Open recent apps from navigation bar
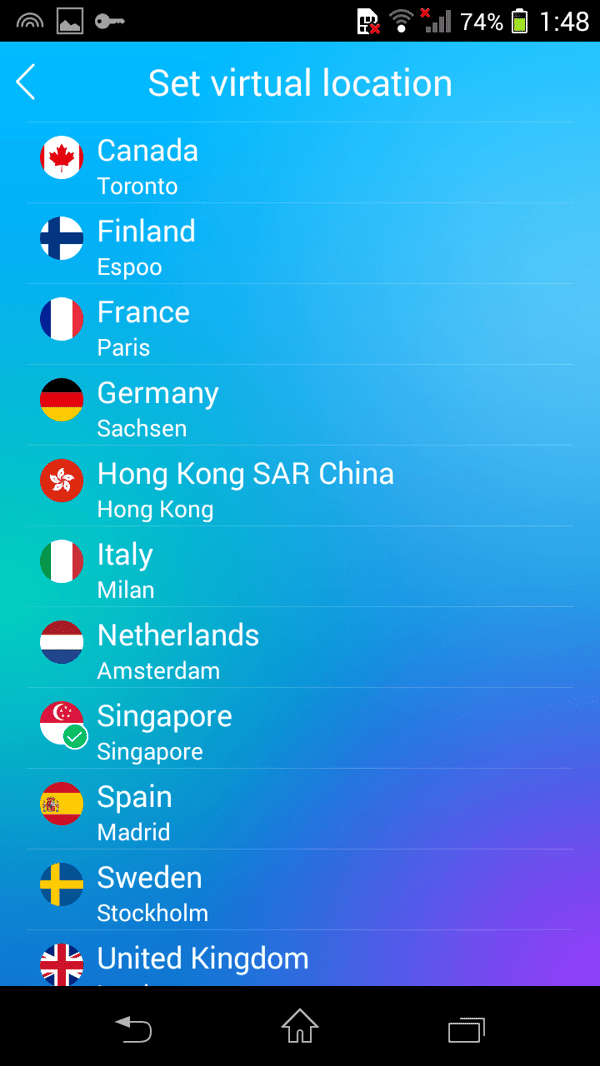The width and height of the screenshot is (600, 1066). [x=467, y=1029]
